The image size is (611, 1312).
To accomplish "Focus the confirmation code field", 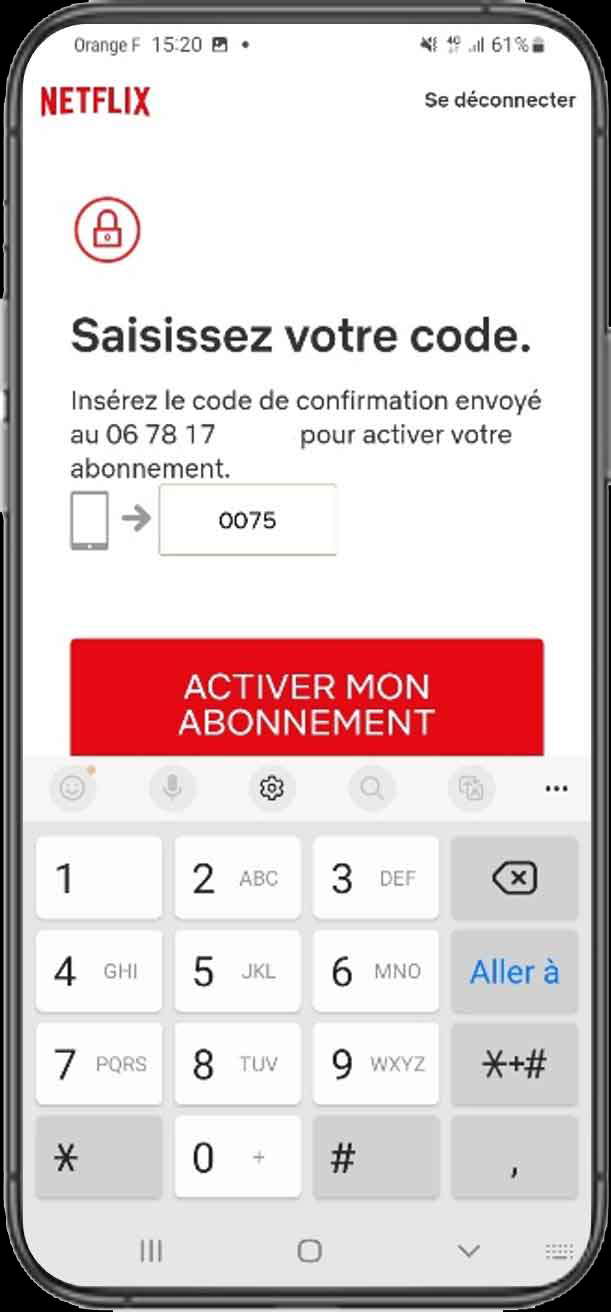I will coord(248,520).
